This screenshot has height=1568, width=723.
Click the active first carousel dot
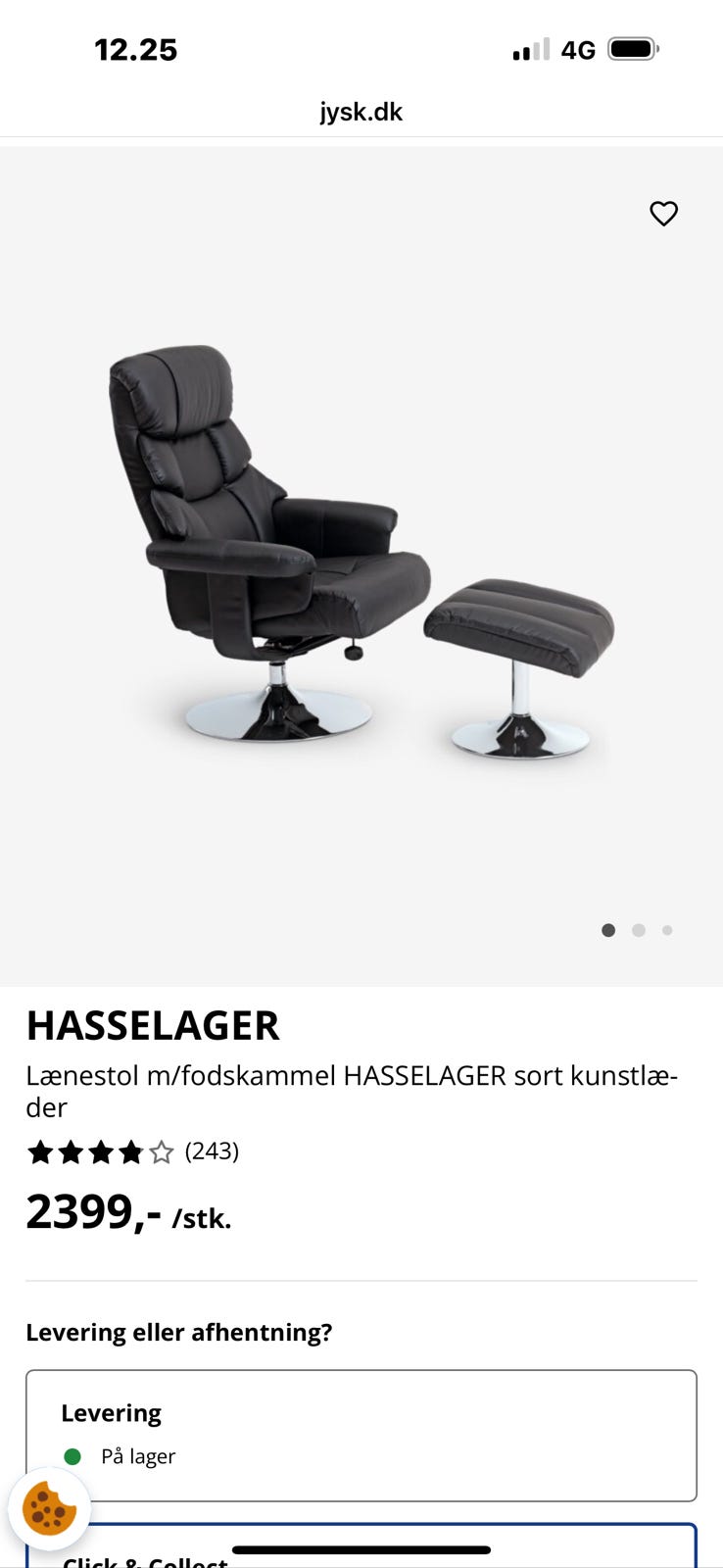tap(608, 930)
